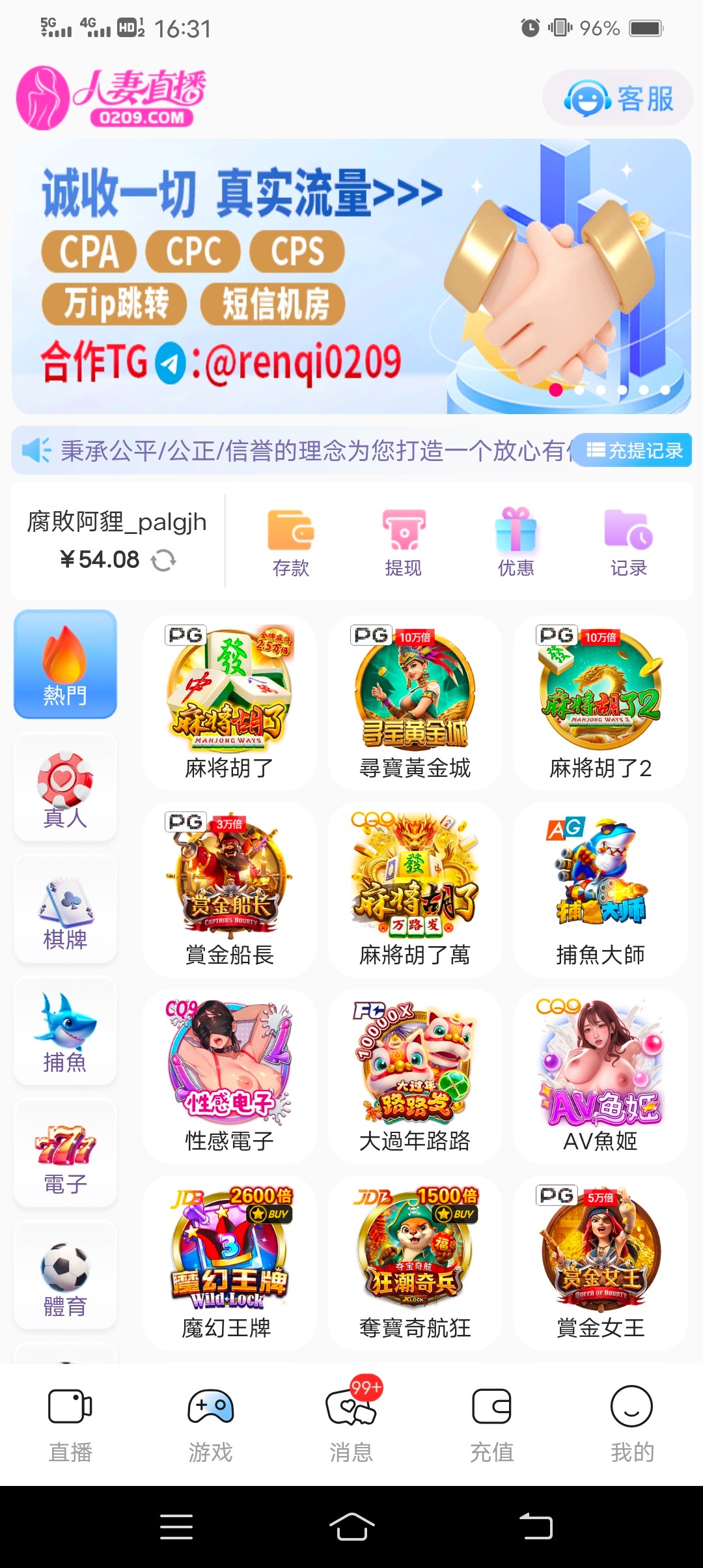
Task: Tap the 客服 customer service headset icon
Action: pyautogui.click(x=586, y=98)
